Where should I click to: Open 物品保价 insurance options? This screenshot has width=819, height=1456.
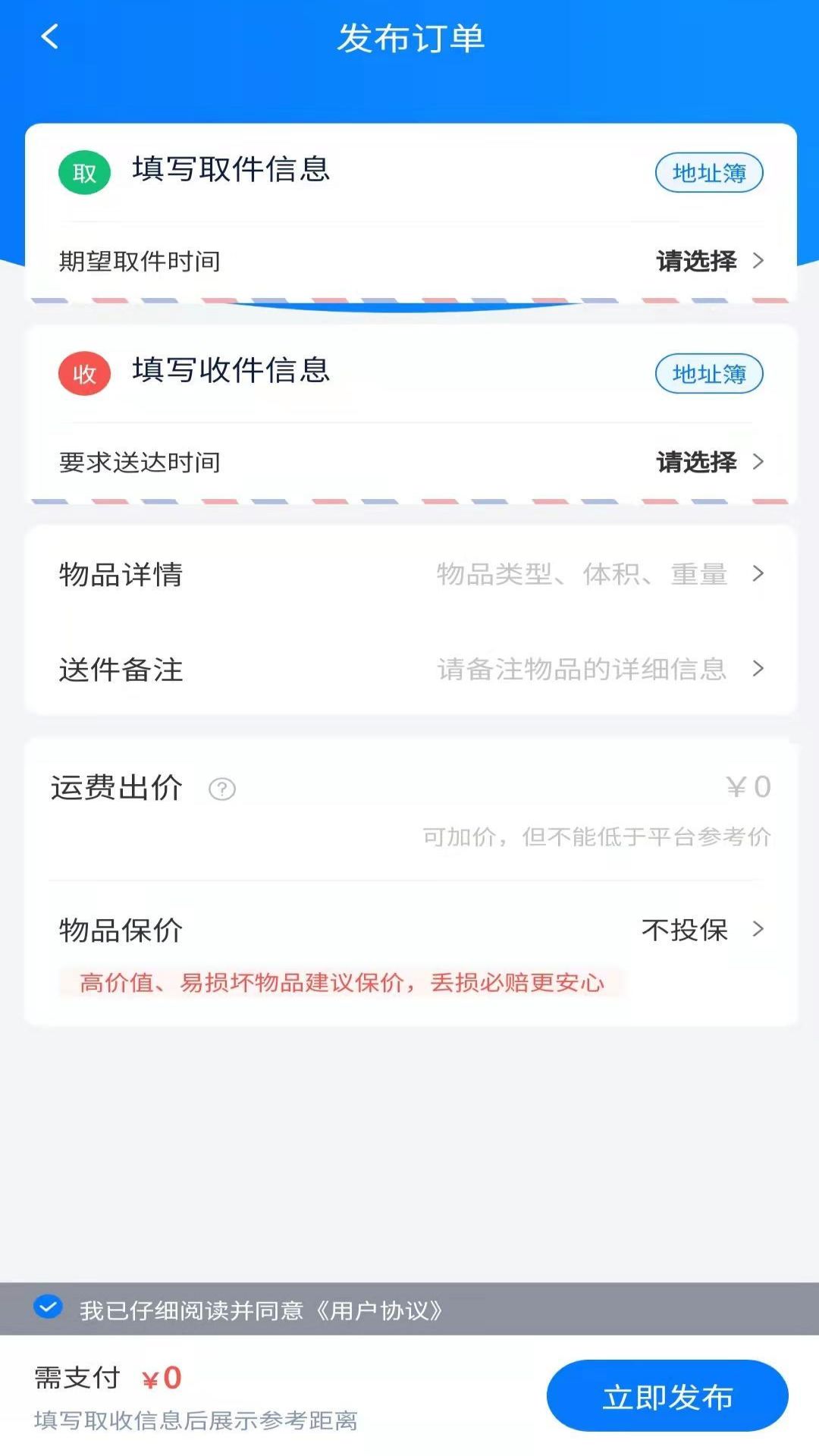click(x=411, y=930)
